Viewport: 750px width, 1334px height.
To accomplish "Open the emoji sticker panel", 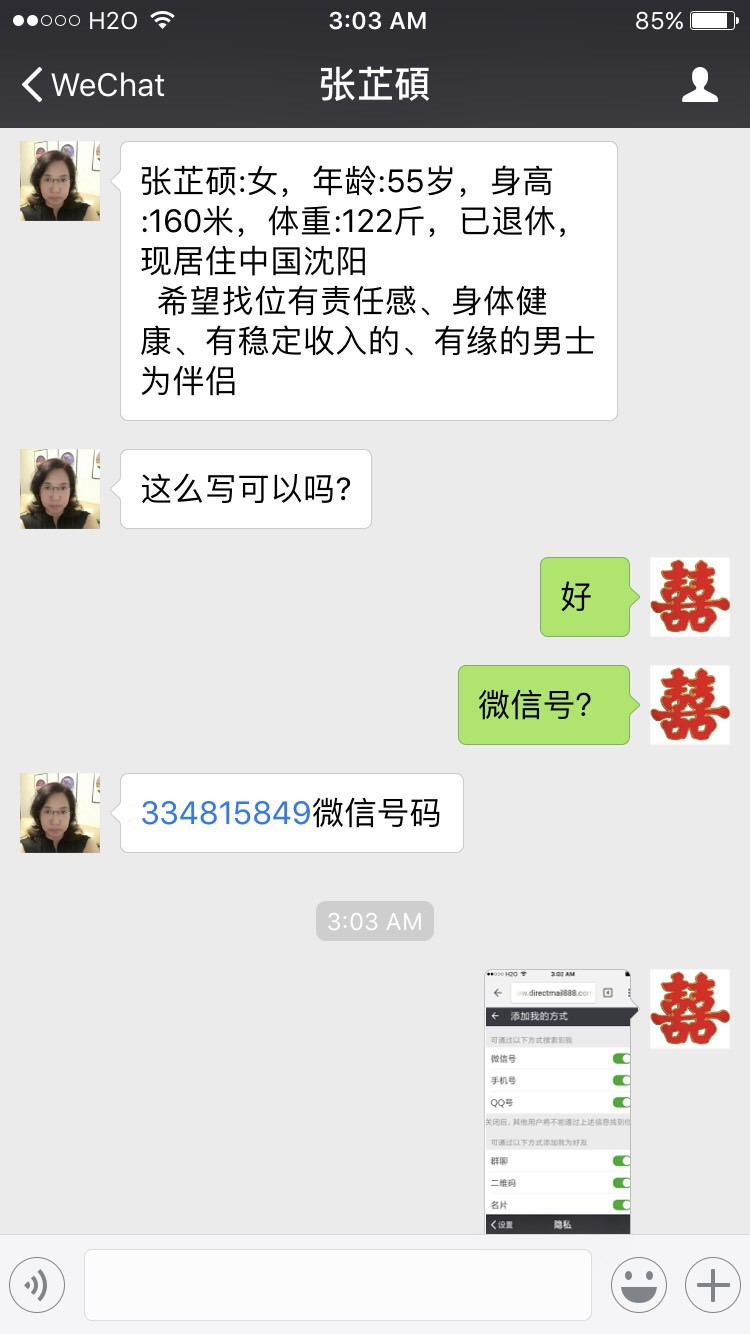I will (x=639, y=1285).
